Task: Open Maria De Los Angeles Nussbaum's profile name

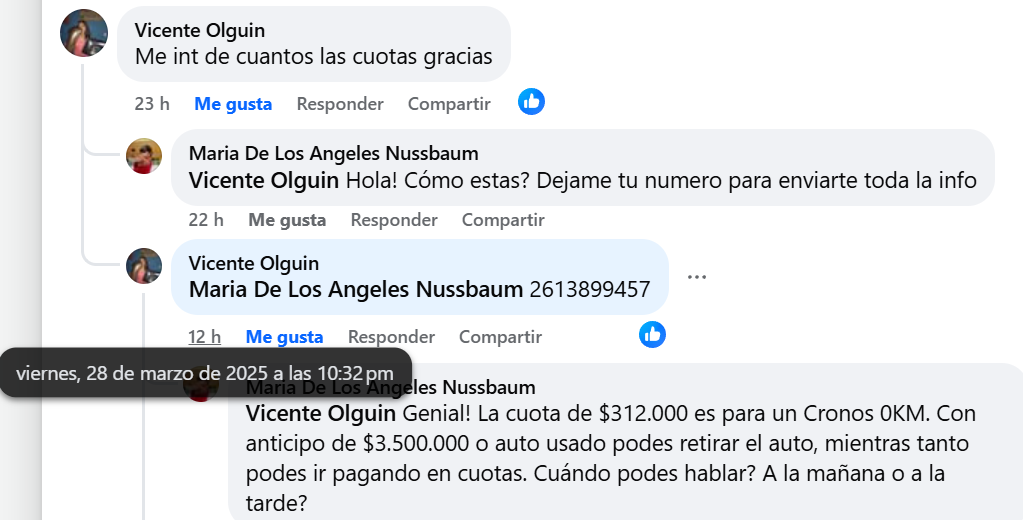Action: (x=333, y=153)
